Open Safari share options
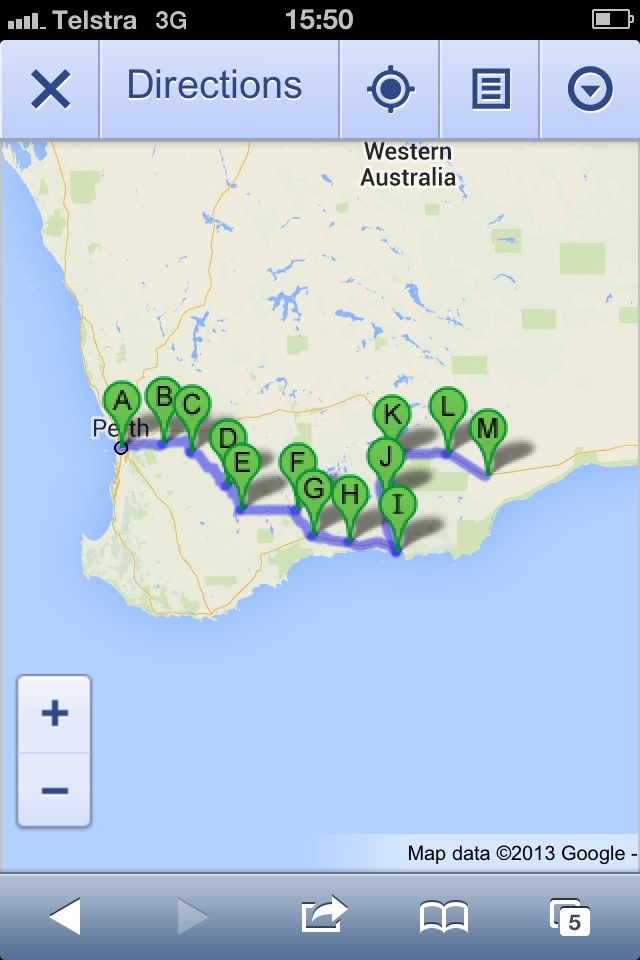 pyautogui.click(x=323, y=916)
